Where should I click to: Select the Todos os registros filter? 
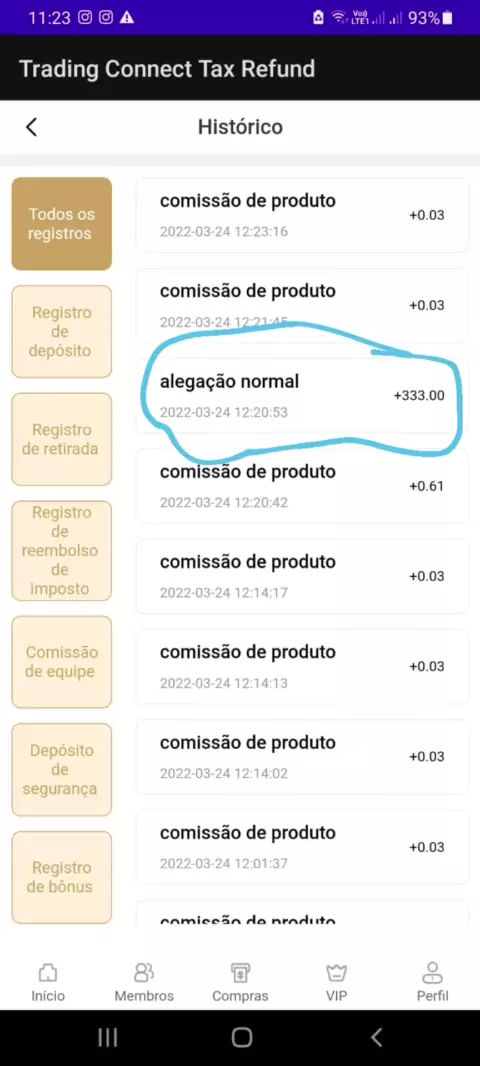62,224
